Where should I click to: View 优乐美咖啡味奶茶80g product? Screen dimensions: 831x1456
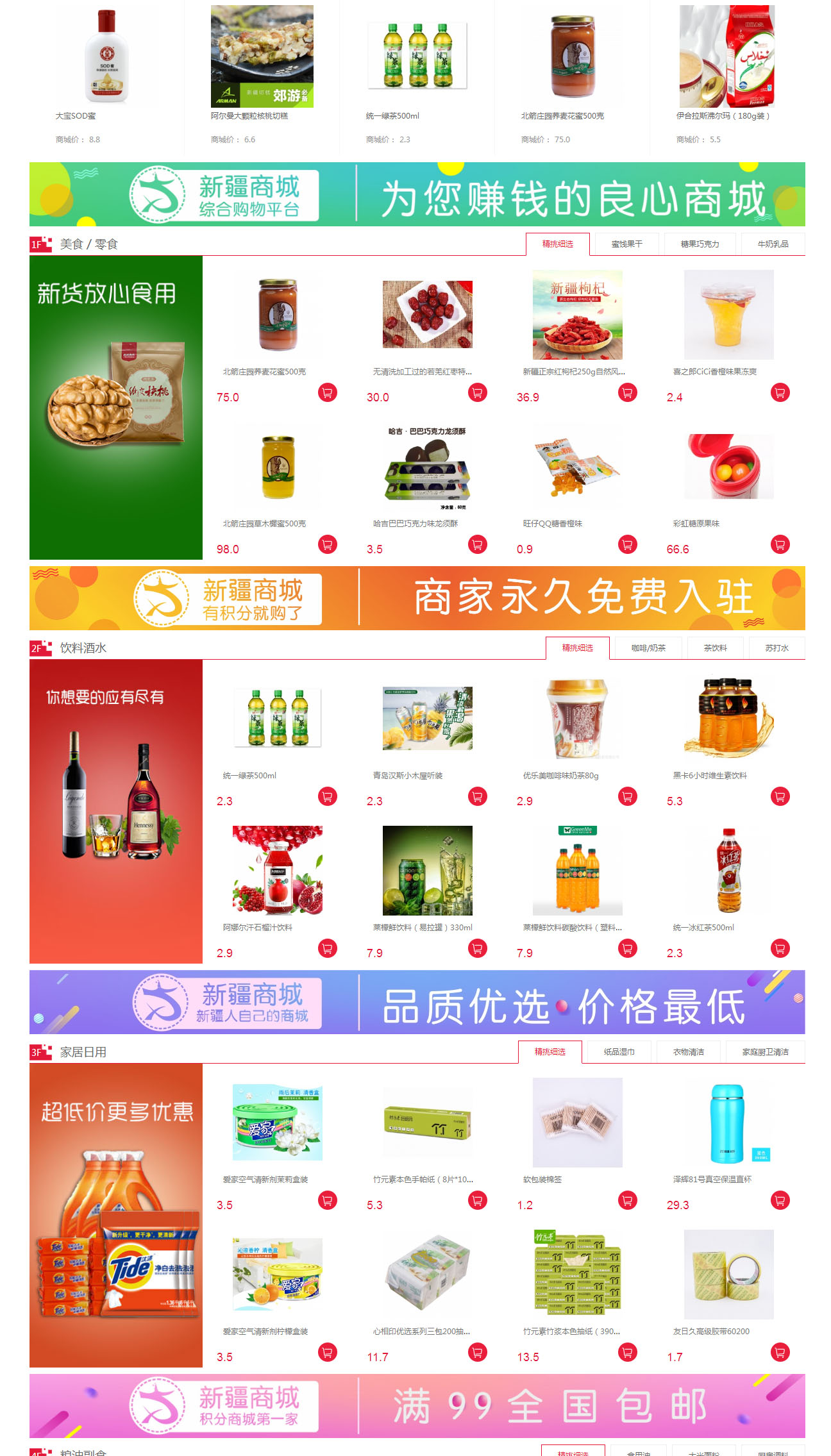[577, 718]
